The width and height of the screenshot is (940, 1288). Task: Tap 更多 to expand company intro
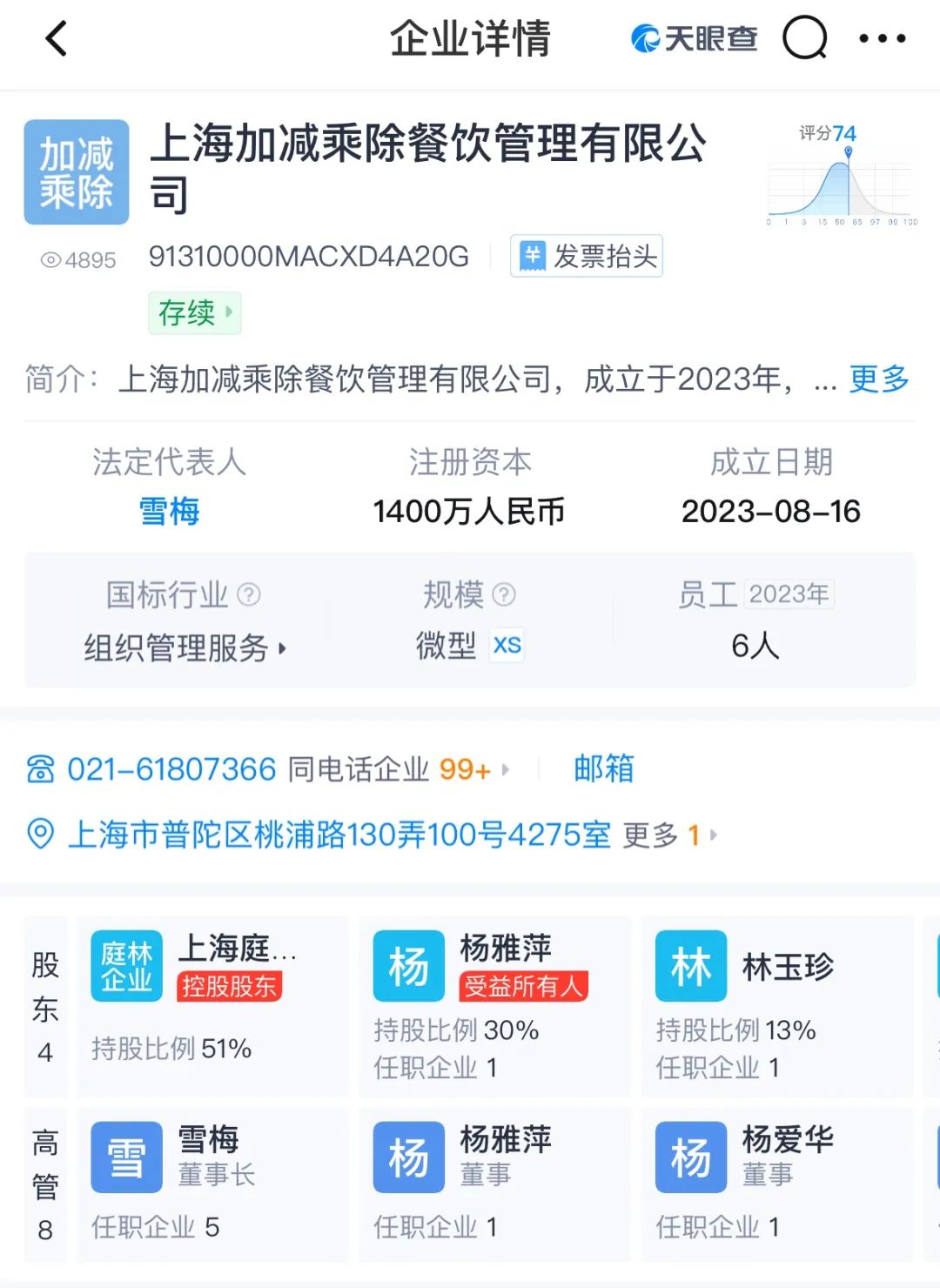(879, 379)
